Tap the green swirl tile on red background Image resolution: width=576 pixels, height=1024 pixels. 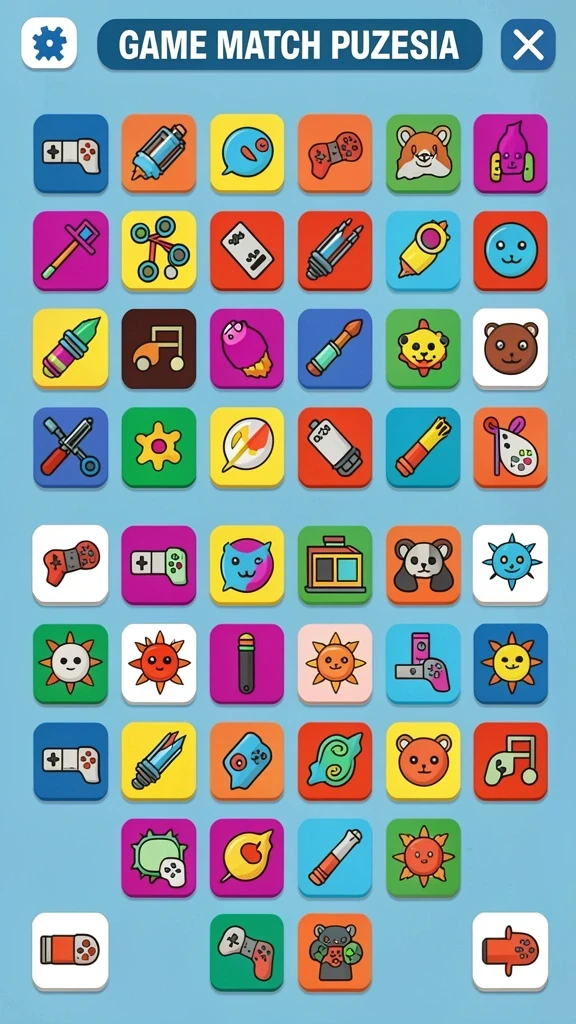pos(335,761)
